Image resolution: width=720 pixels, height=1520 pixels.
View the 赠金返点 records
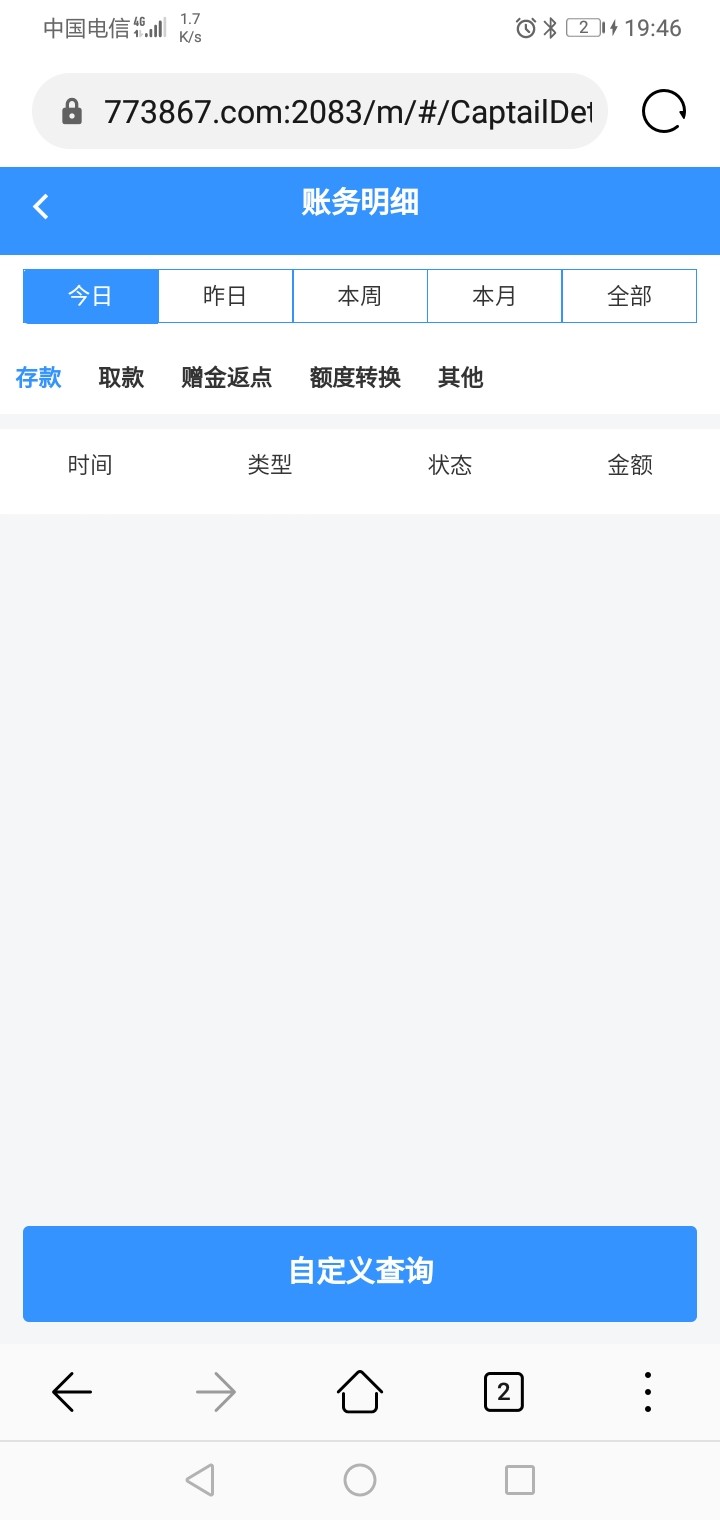click(227, 377)
